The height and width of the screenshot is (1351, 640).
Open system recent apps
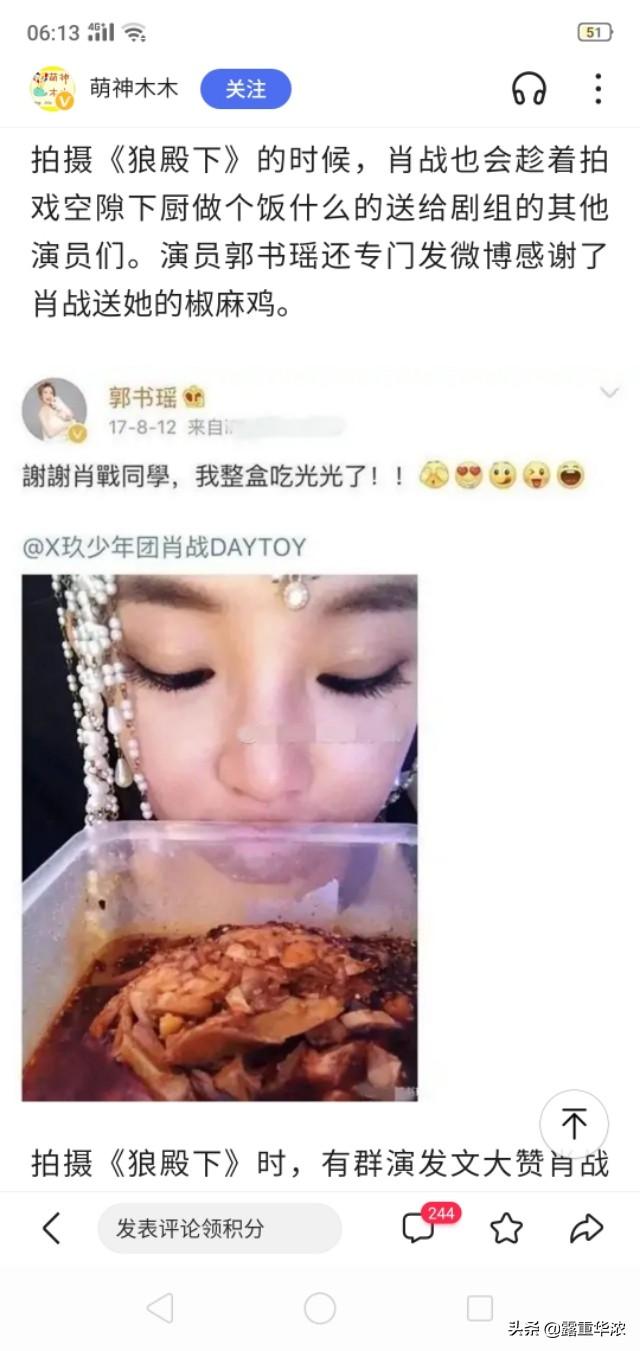[x=480, y=1307]
